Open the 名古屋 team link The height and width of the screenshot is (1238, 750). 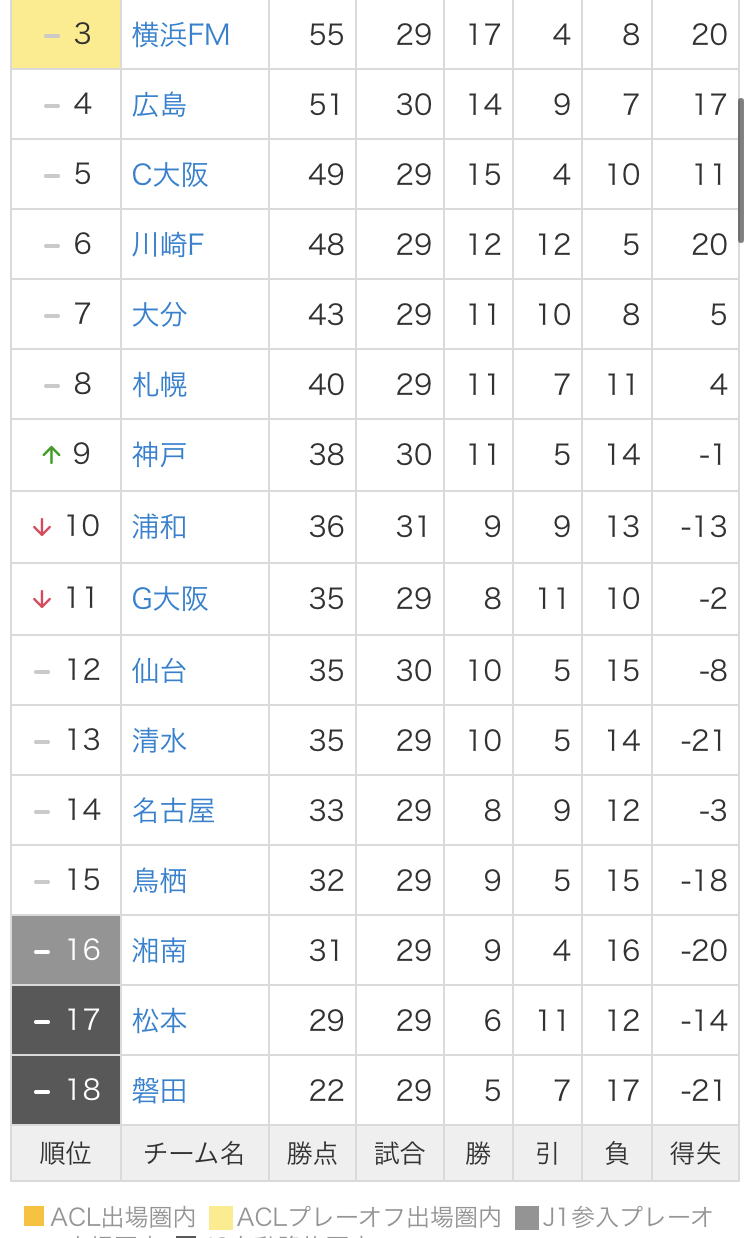coord(174,811)
